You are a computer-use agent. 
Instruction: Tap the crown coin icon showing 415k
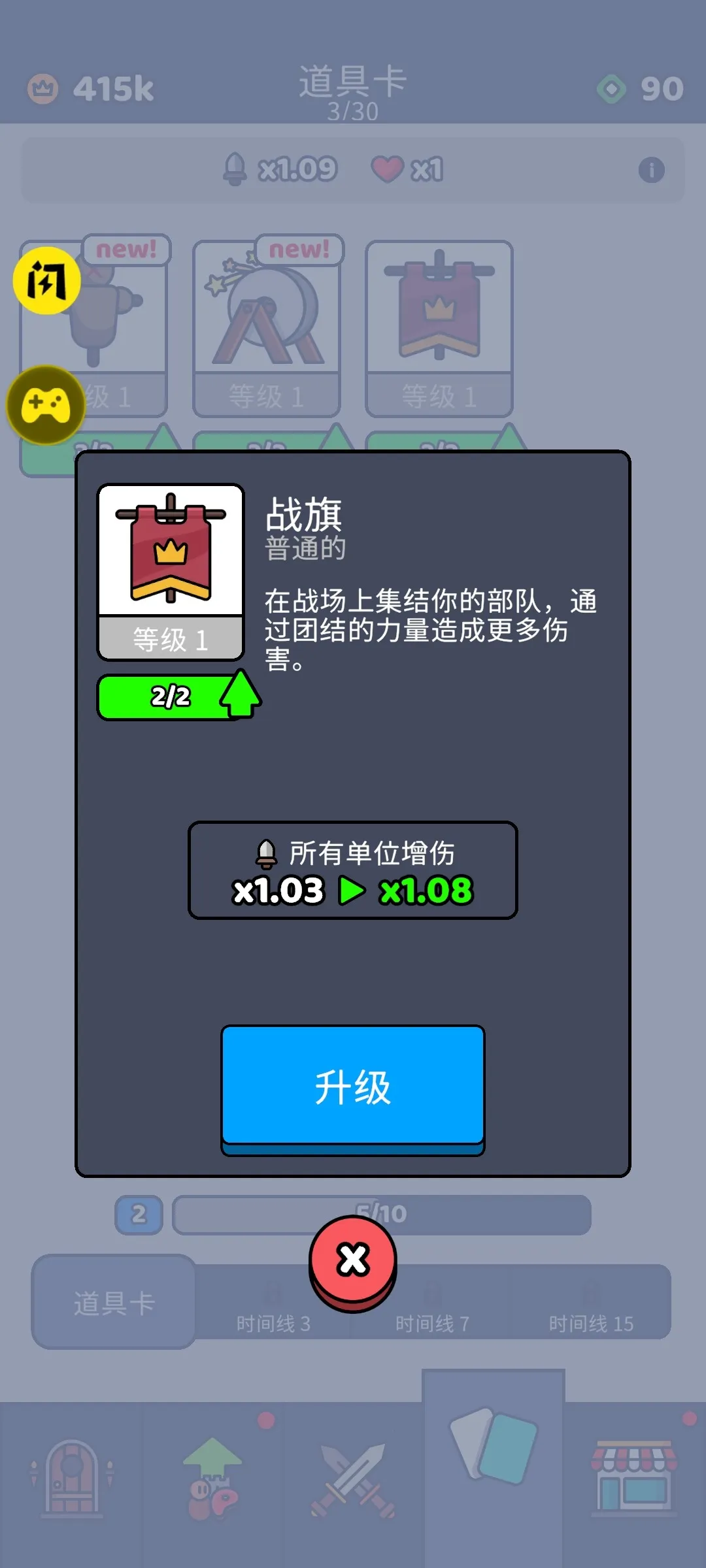tap(44, 88)
